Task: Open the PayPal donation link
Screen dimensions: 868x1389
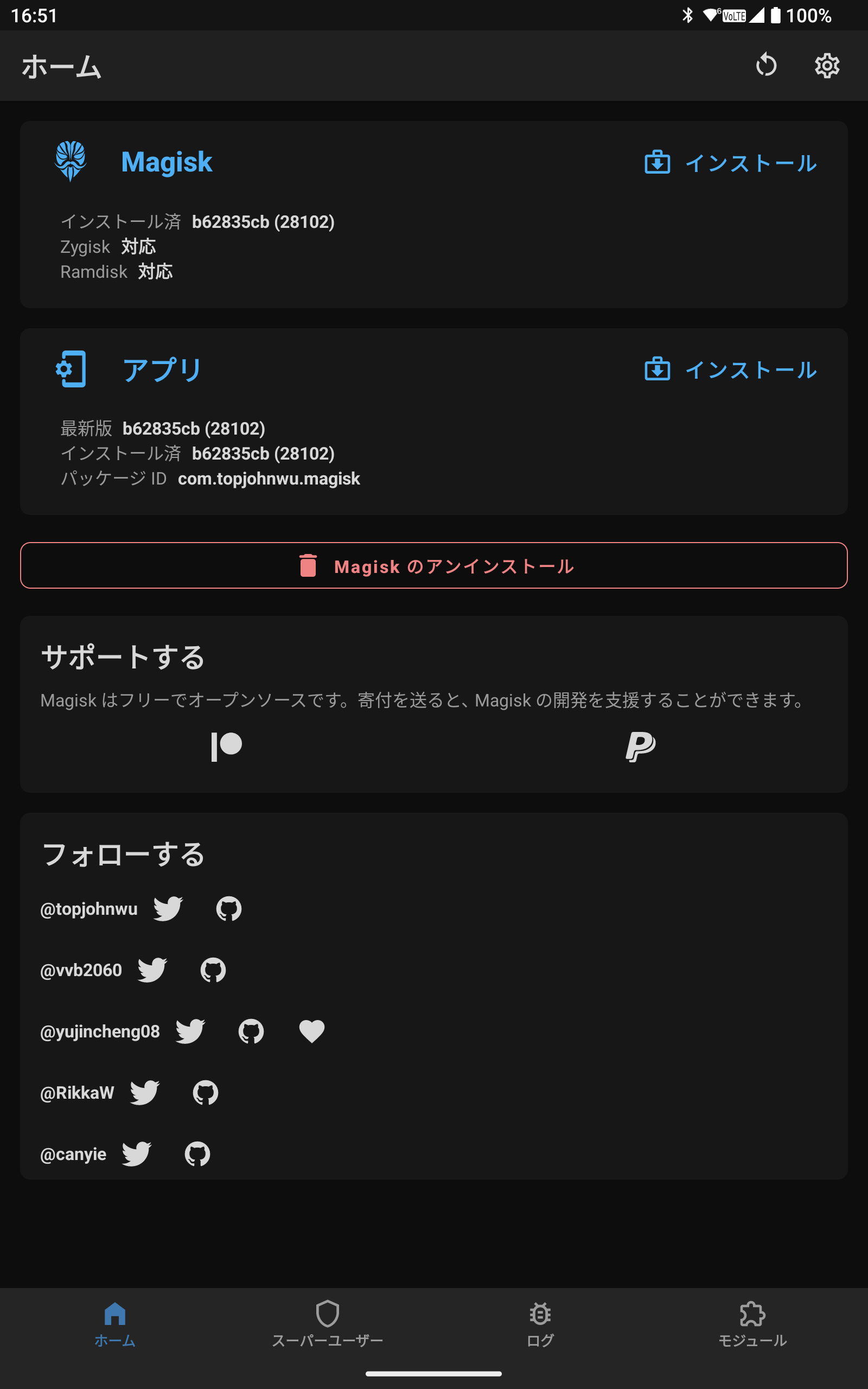Action: (x=640, y=746)
